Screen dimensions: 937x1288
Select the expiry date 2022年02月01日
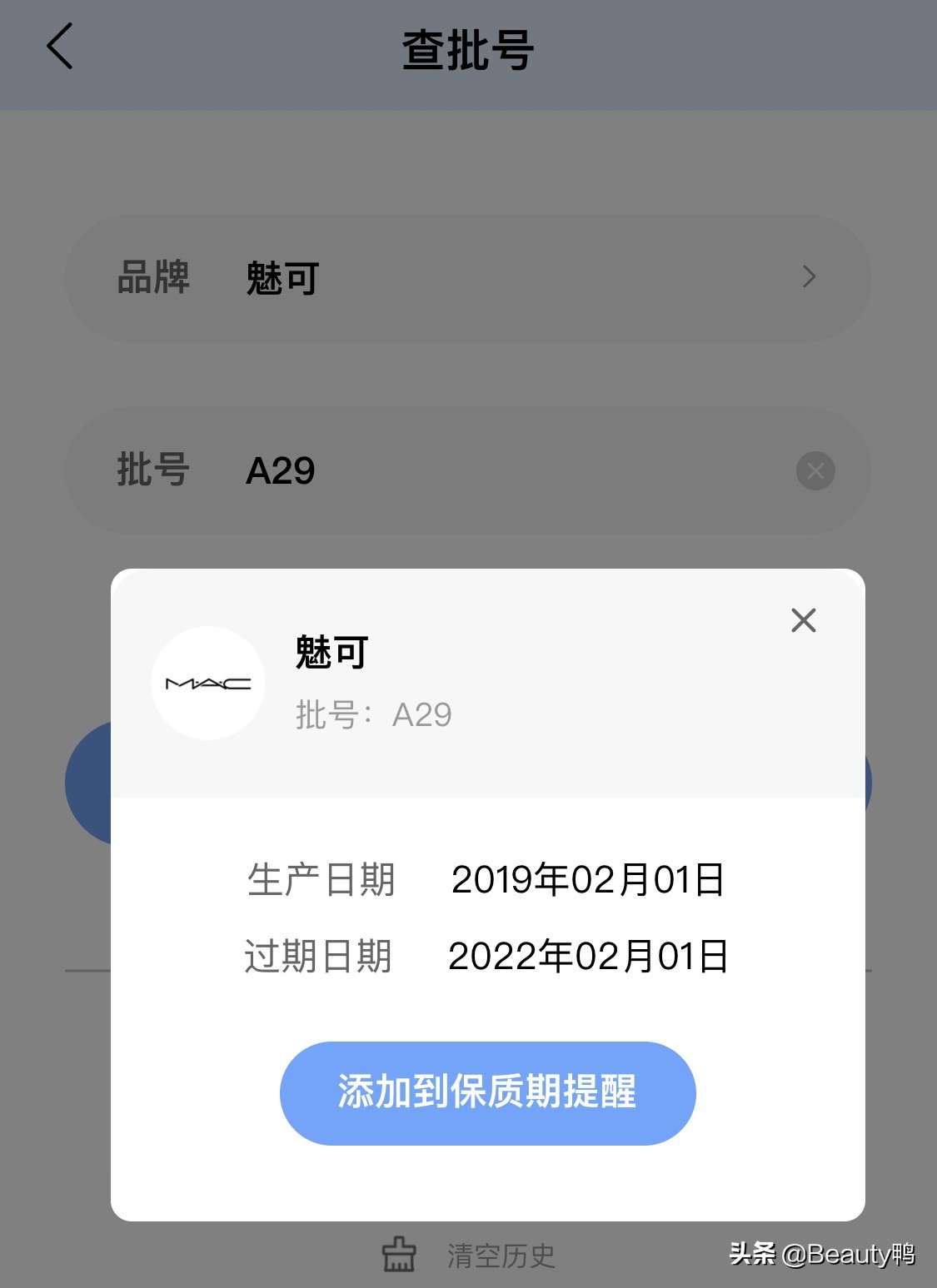click(589, 956)
